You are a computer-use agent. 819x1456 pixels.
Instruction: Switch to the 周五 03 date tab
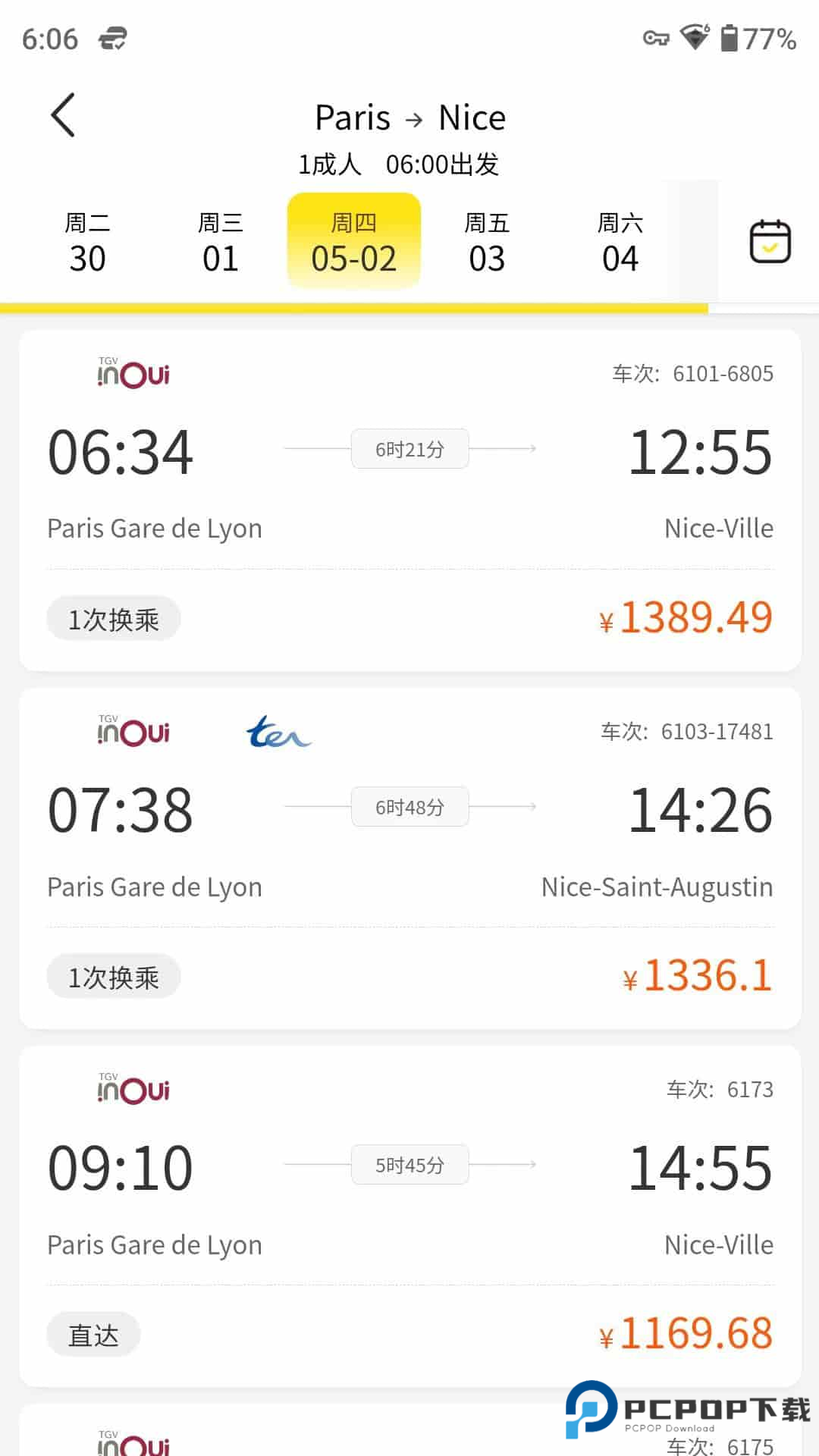pyautogui.click(x=486, y=240)
